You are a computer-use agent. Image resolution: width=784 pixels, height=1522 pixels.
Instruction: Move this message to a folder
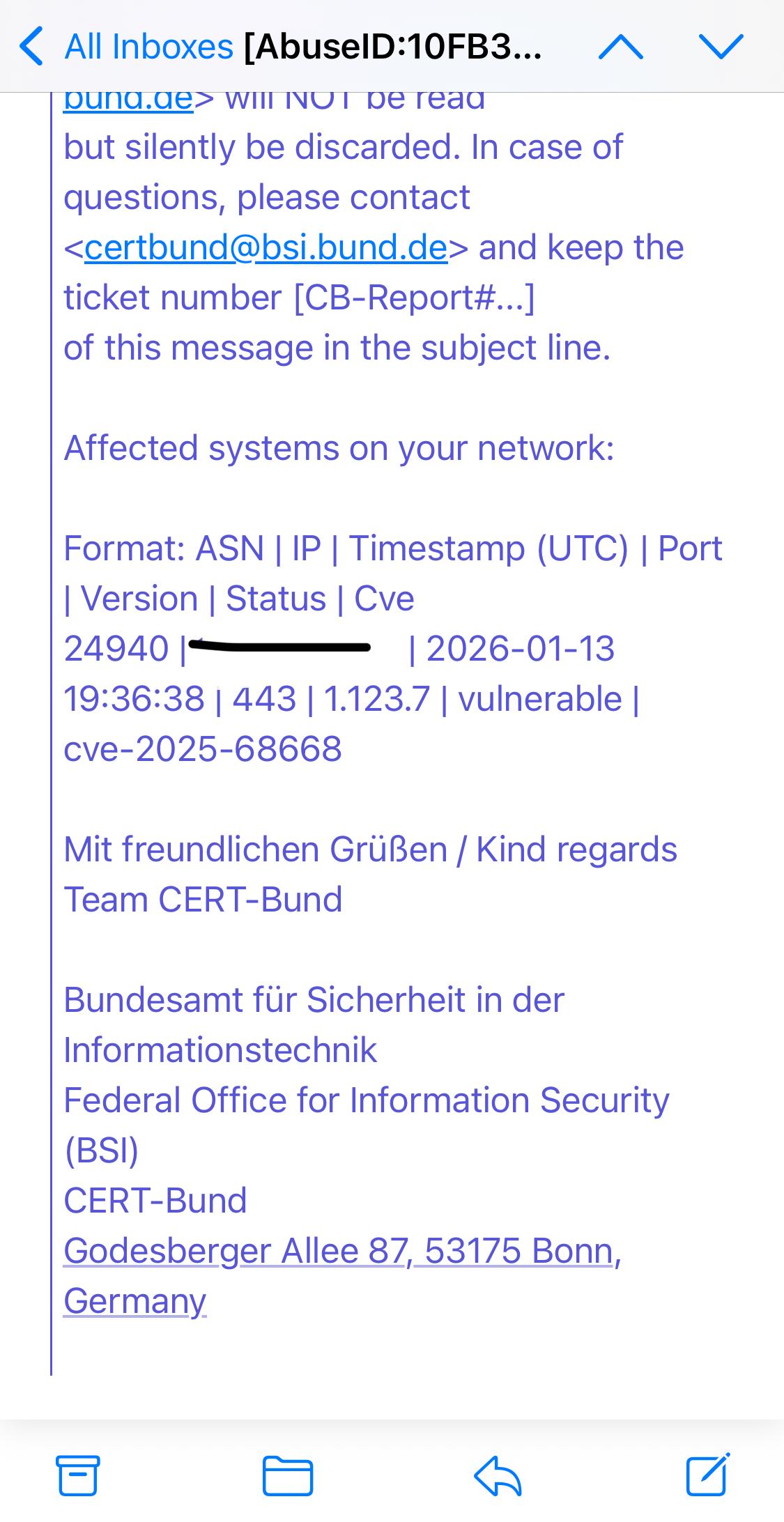click(287, 1475)
